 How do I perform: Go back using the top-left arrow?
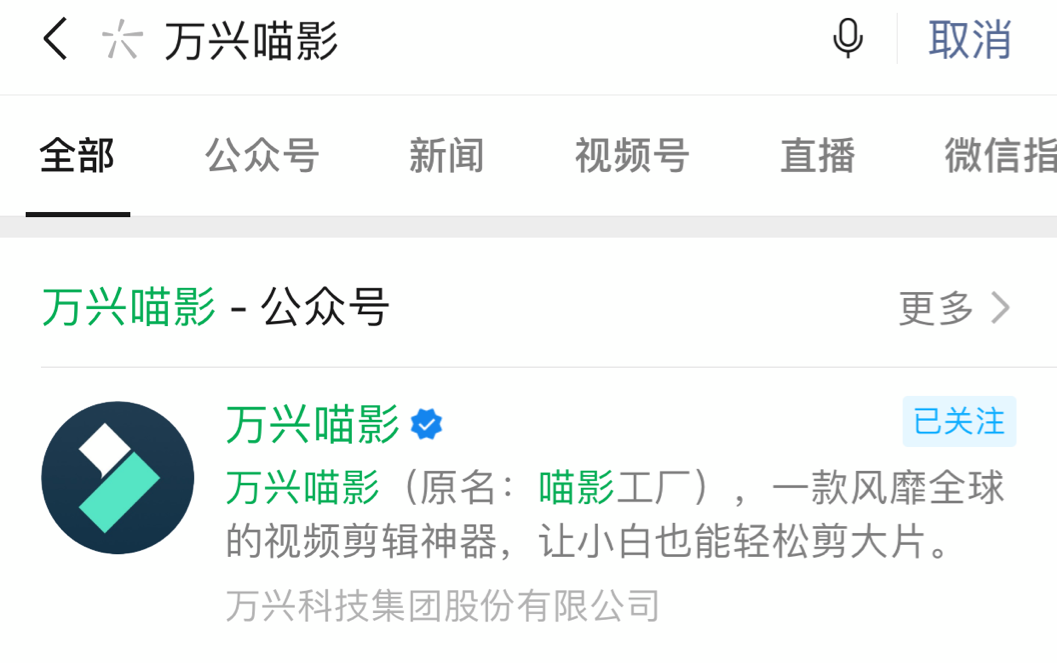(56, 41)
